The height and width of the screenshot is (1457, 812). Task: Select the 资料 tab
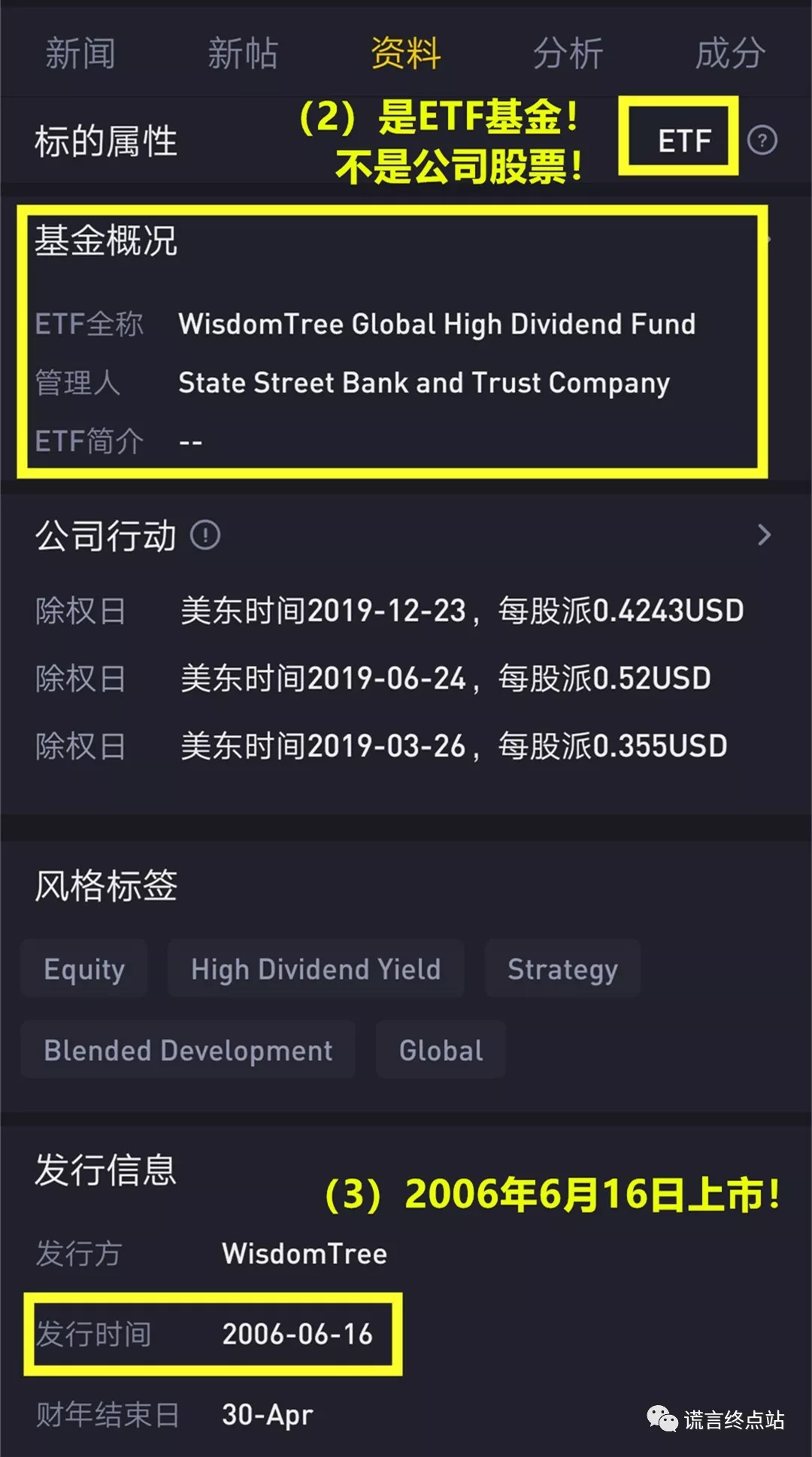[x=406, y=54]
